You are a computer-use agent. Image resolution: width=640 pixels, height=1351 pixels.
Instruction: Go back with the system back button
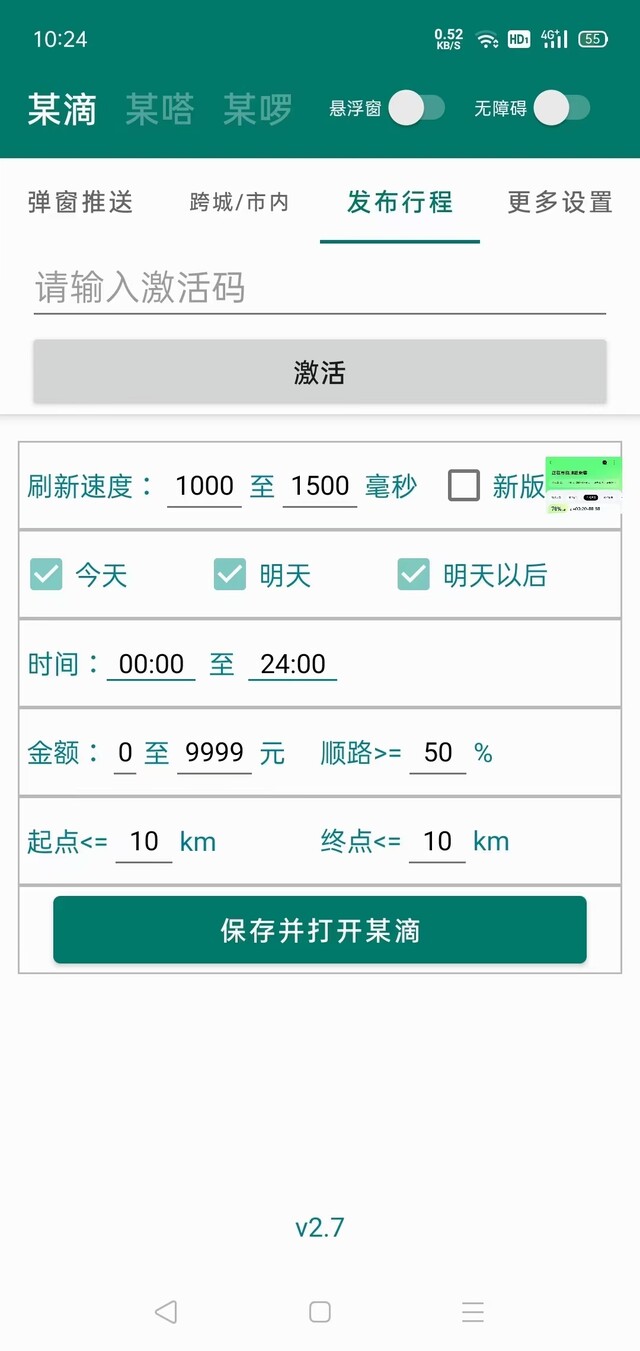(x=166, y=1311)
